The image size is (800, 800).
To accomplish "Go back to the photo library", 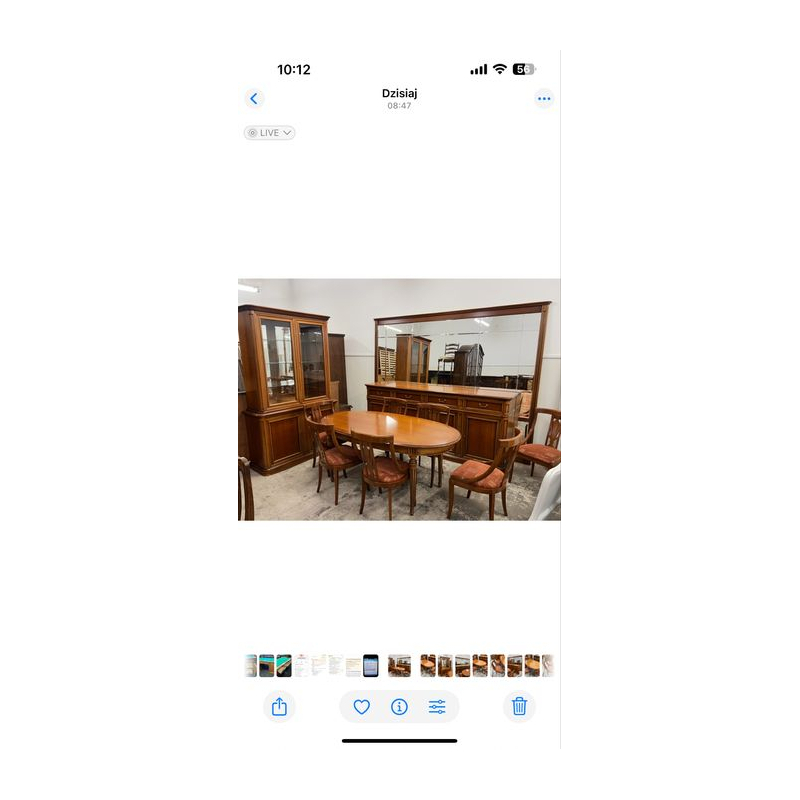I will [254, 99].
